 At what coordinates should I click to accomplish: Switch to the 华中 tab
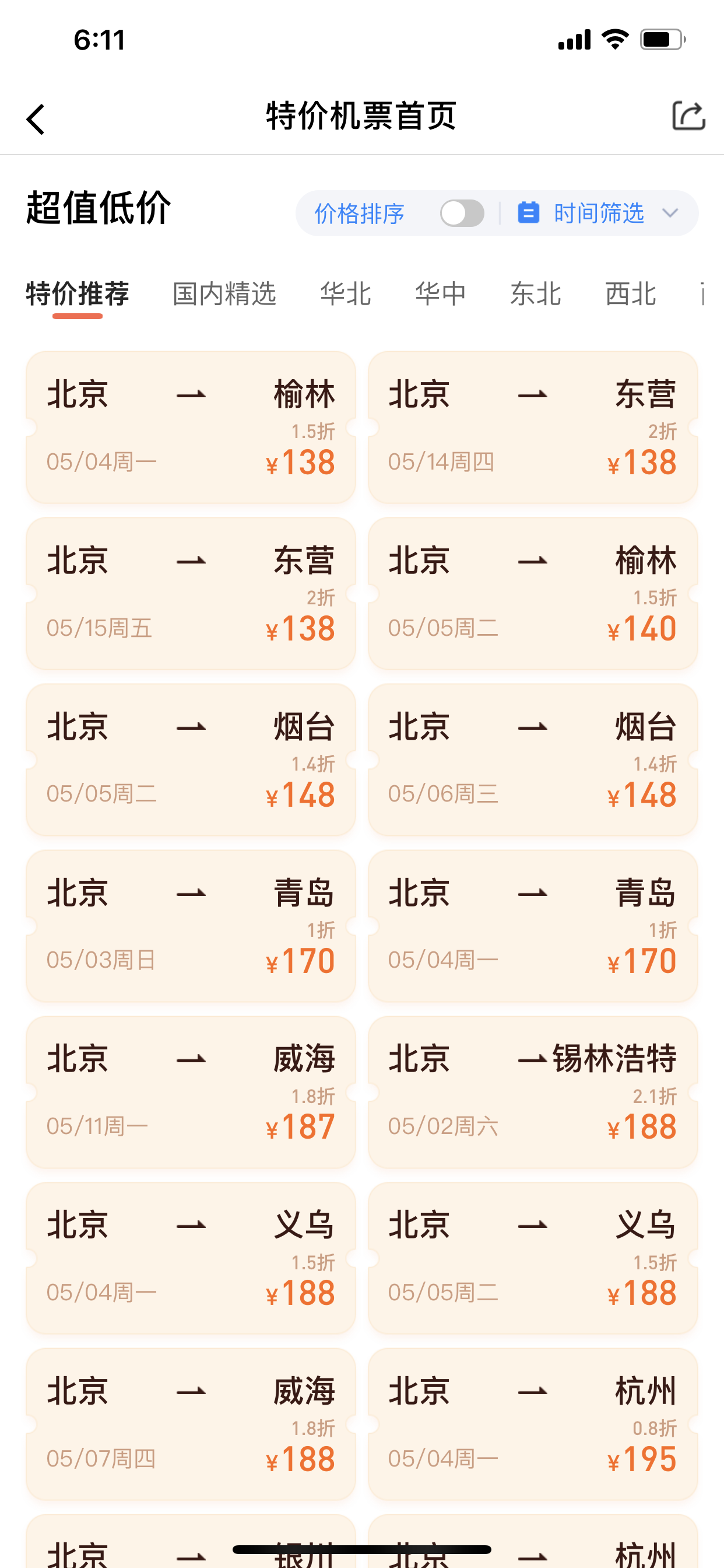pos(440,294)
